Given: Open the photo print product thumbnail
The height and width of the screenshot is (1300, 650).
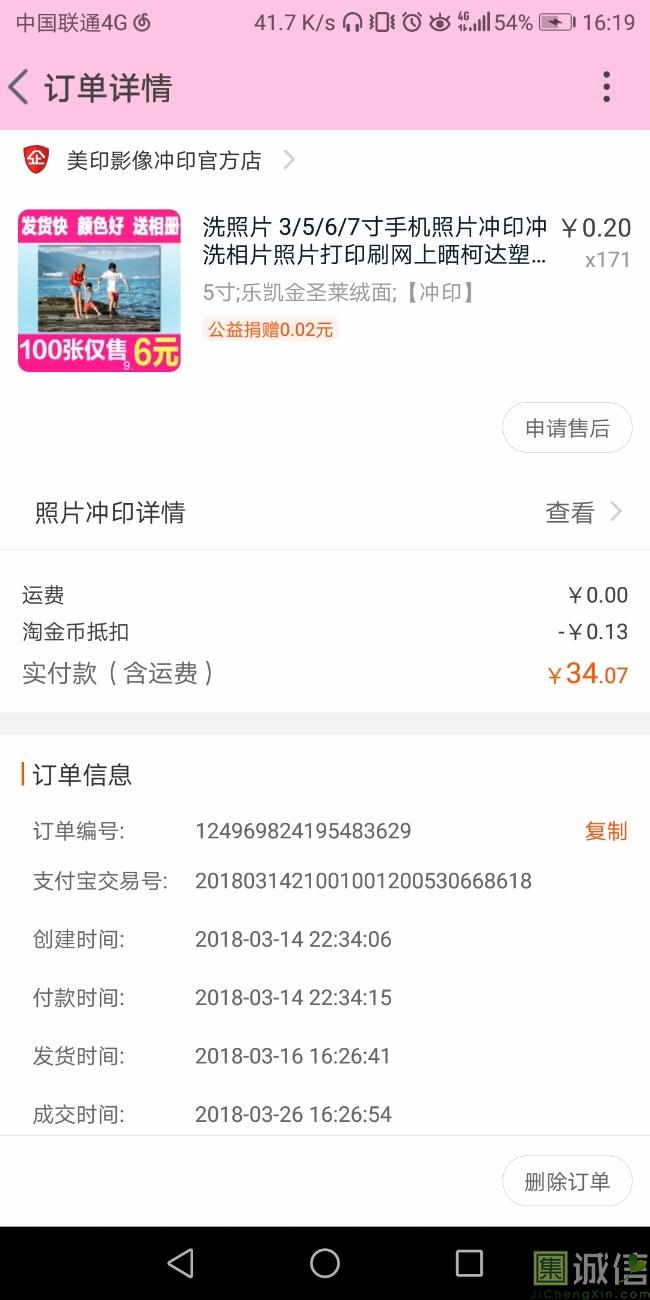Looking at the screenshot, I should click(x=99, y=290).
